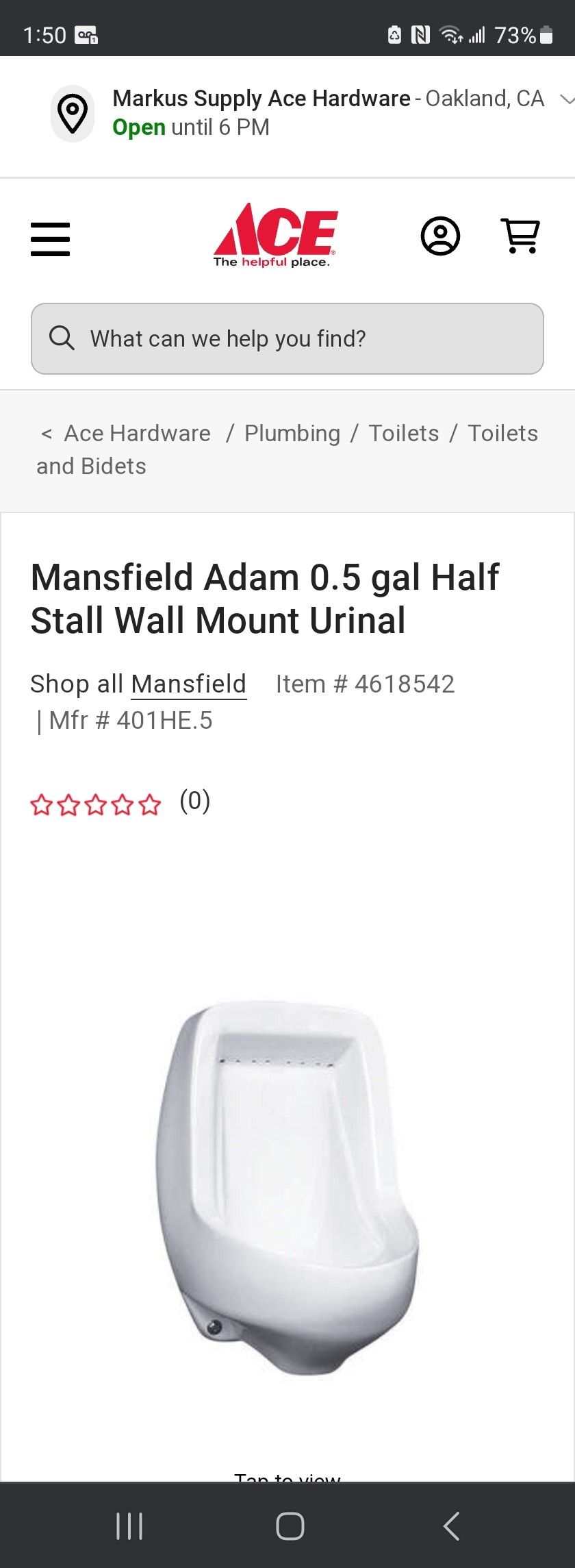
Task: Go to the Ace Hardware home breadcrumb
Action: coord(137,433)
